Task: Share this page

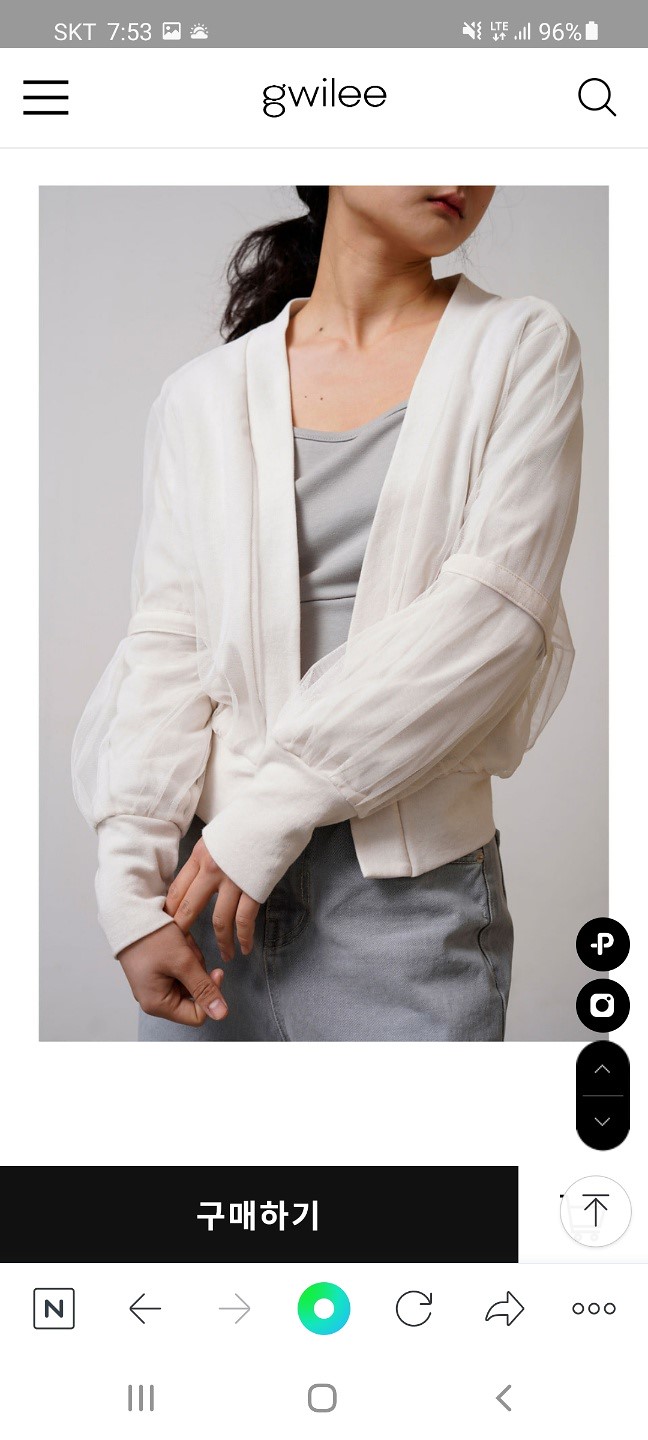Action: [x=504, y=1308]
